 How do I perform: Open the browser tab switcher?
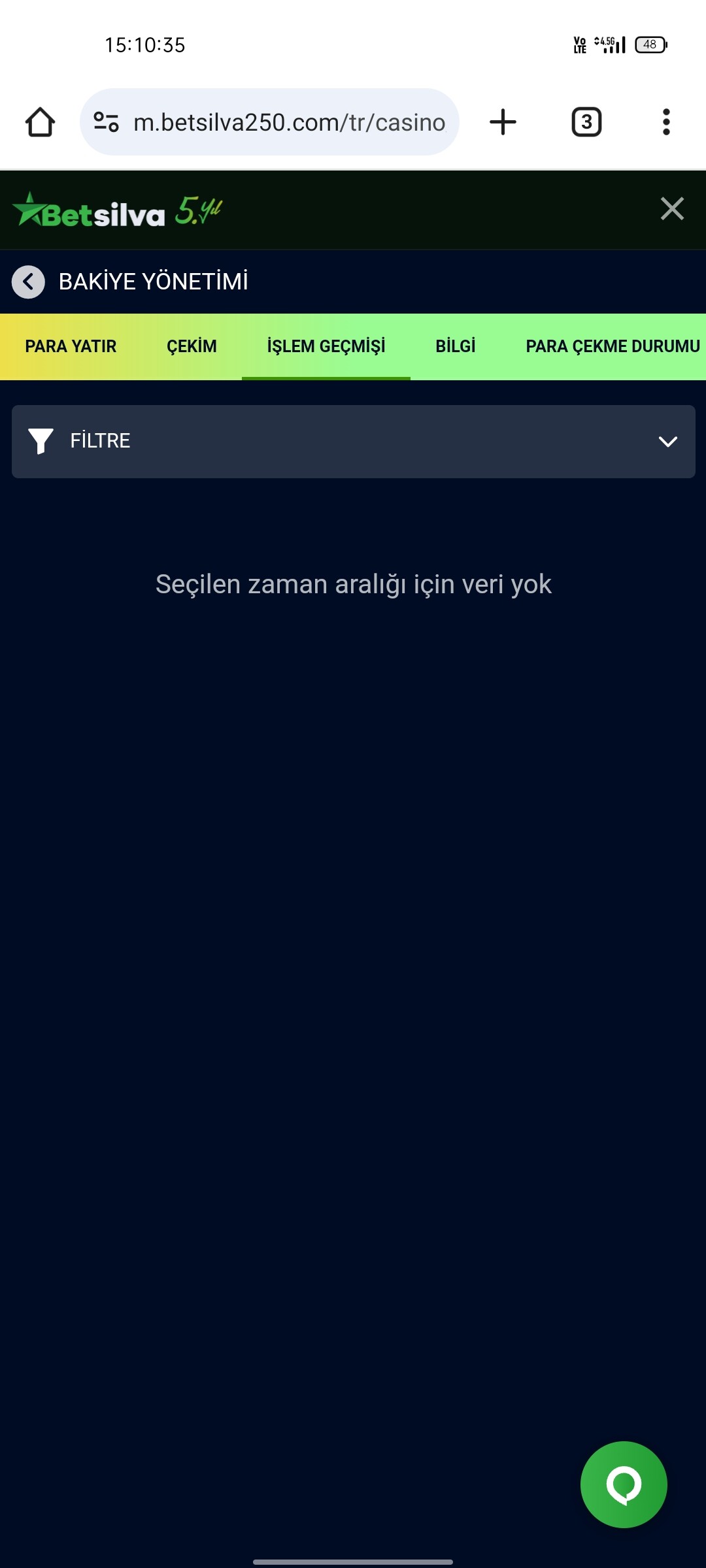586,122
